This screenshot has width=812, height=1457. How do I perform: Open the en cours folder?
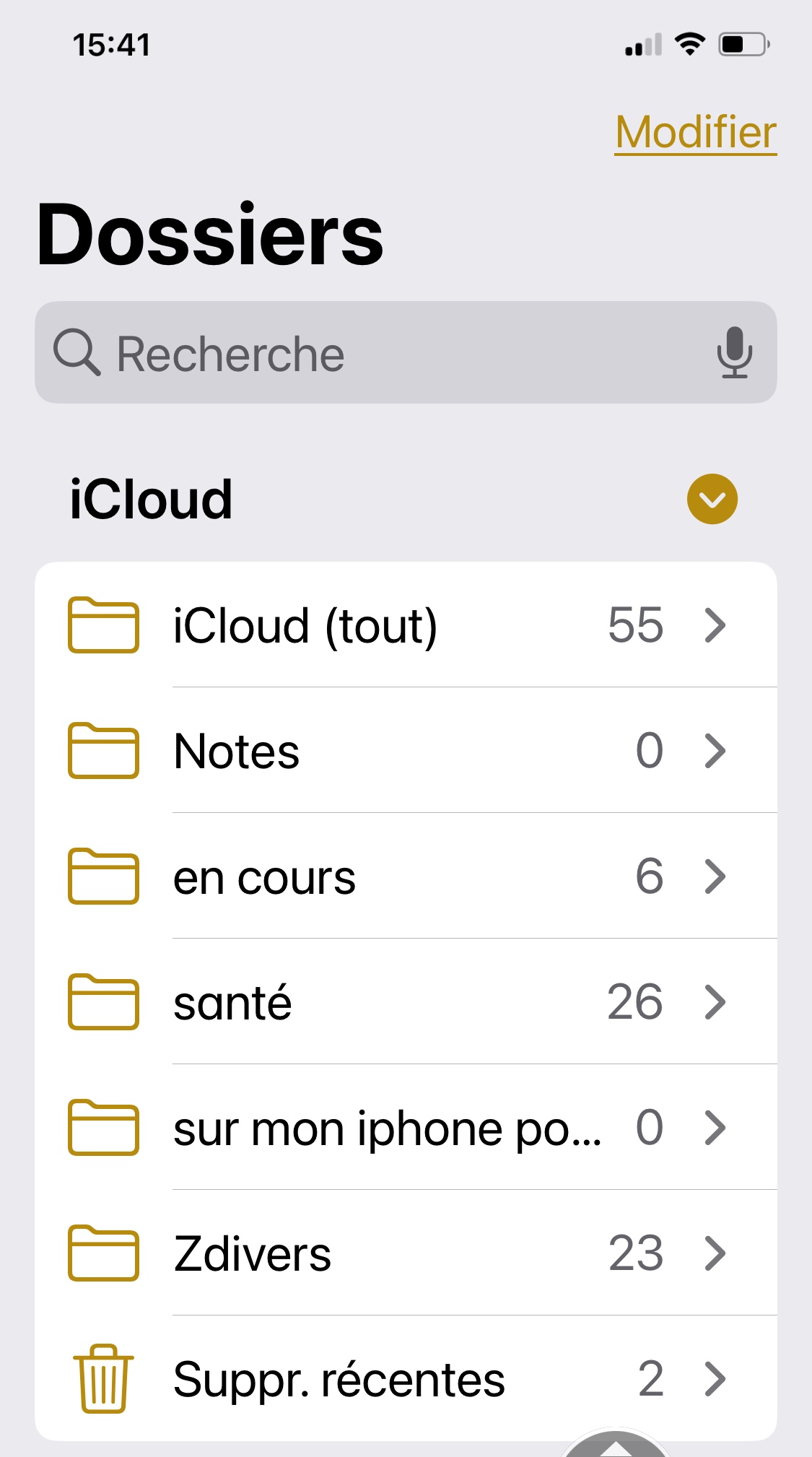[x=404, y=877]
